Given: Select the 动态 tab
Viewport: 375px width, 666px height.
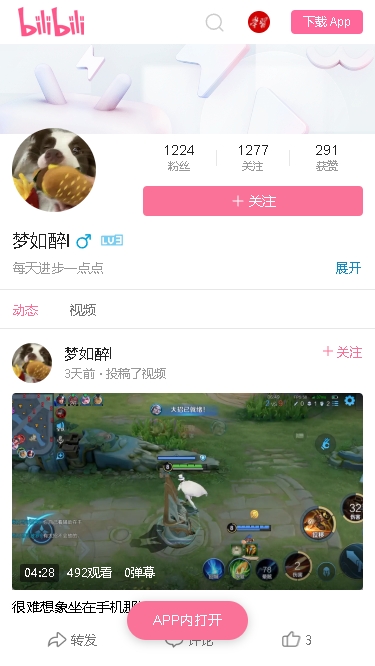Looking at the screenshot, I should click(x=25, y=310).
